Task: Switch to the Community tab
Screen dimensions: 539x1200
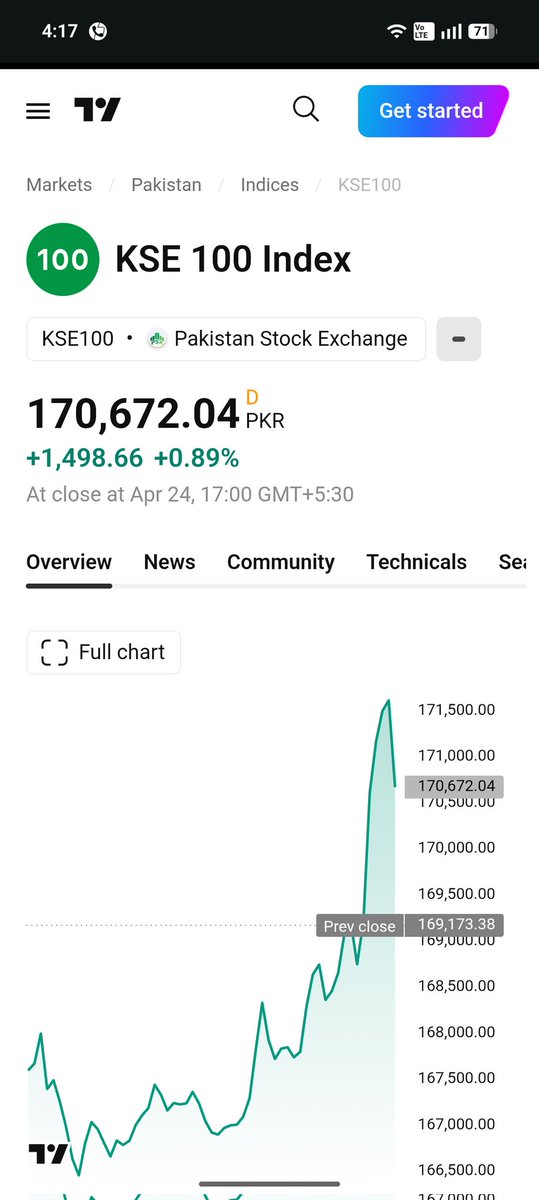Action: tap(281, 562)
